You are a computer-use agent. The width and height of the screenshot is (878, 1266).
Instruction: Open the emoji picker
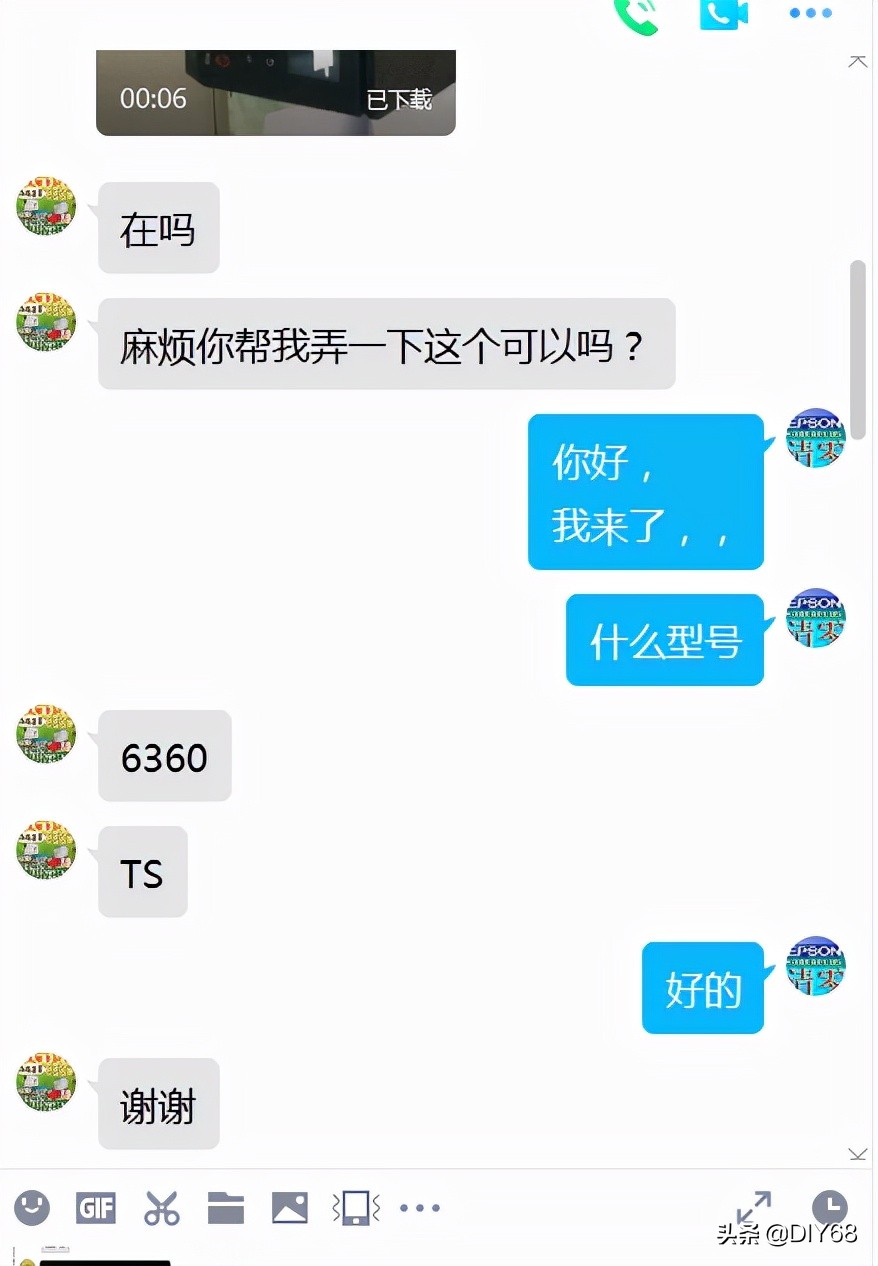(x=32, y=1207)
